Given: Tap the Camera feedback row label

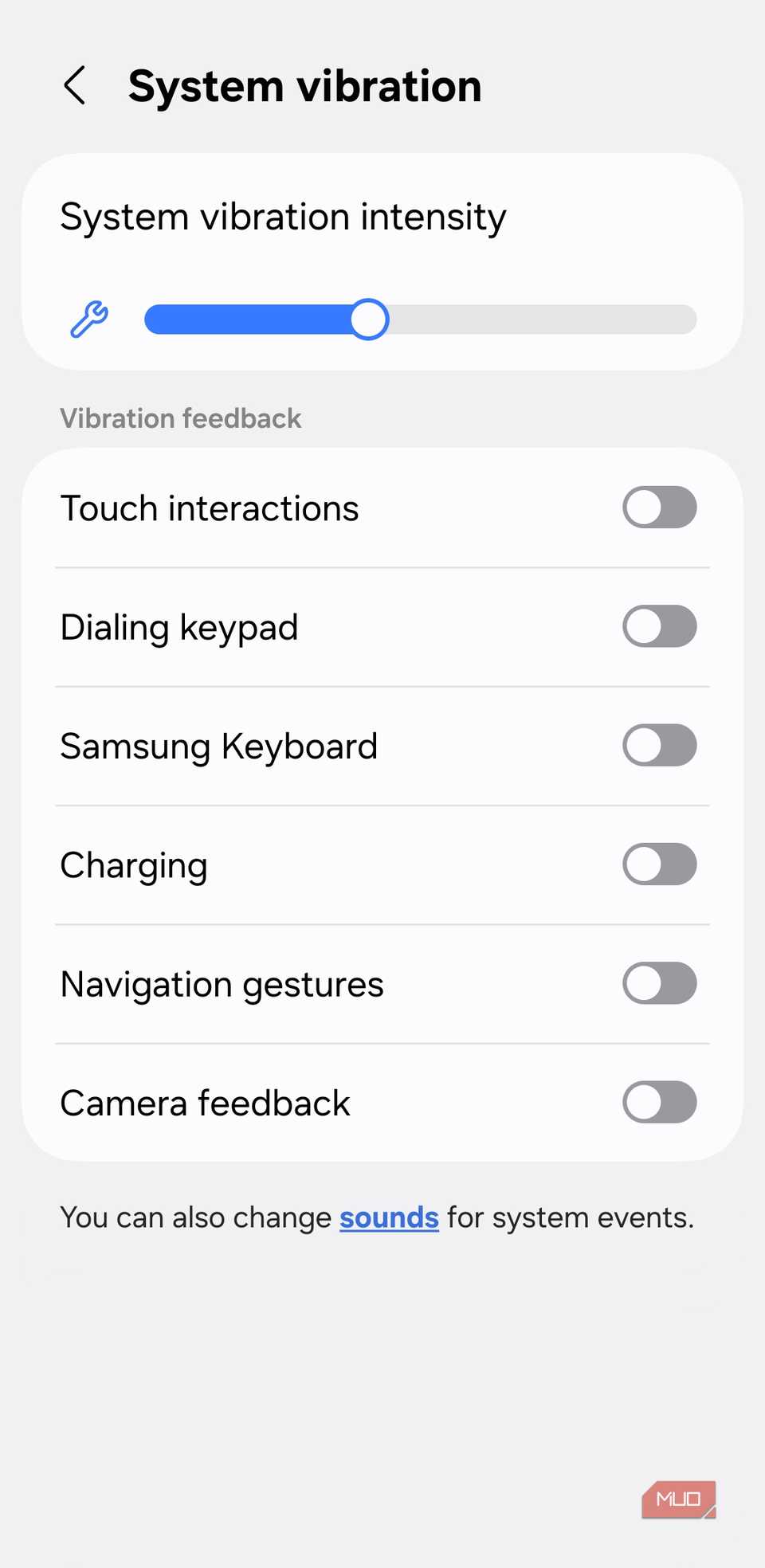Looking at the screenshot, I should (x=205, y=1103).
